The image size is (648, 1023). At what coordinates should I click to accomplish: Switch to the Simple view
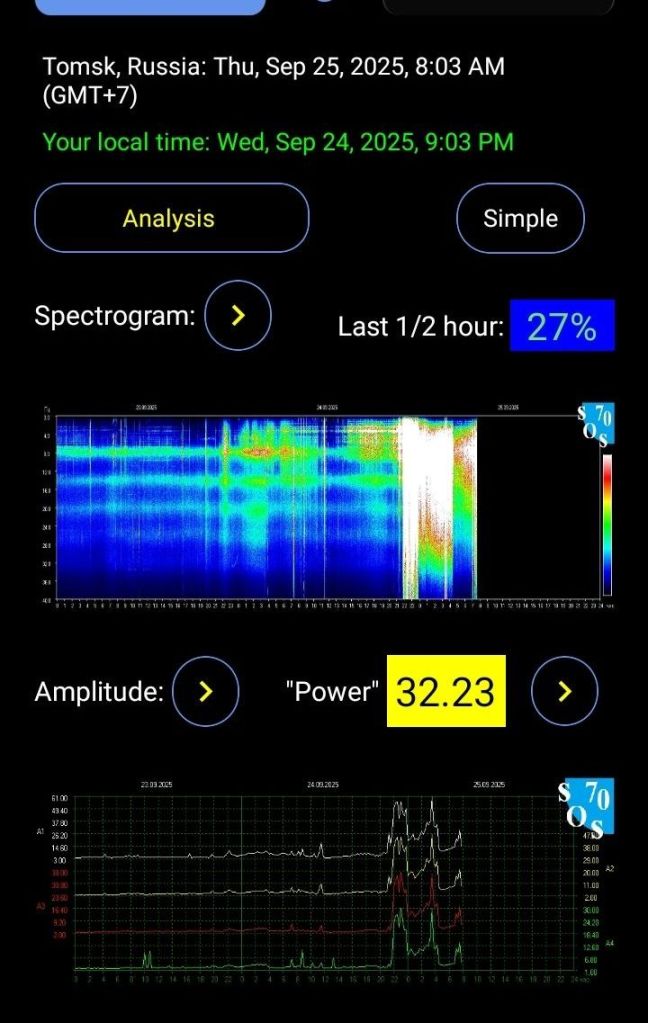pos(520,218)
